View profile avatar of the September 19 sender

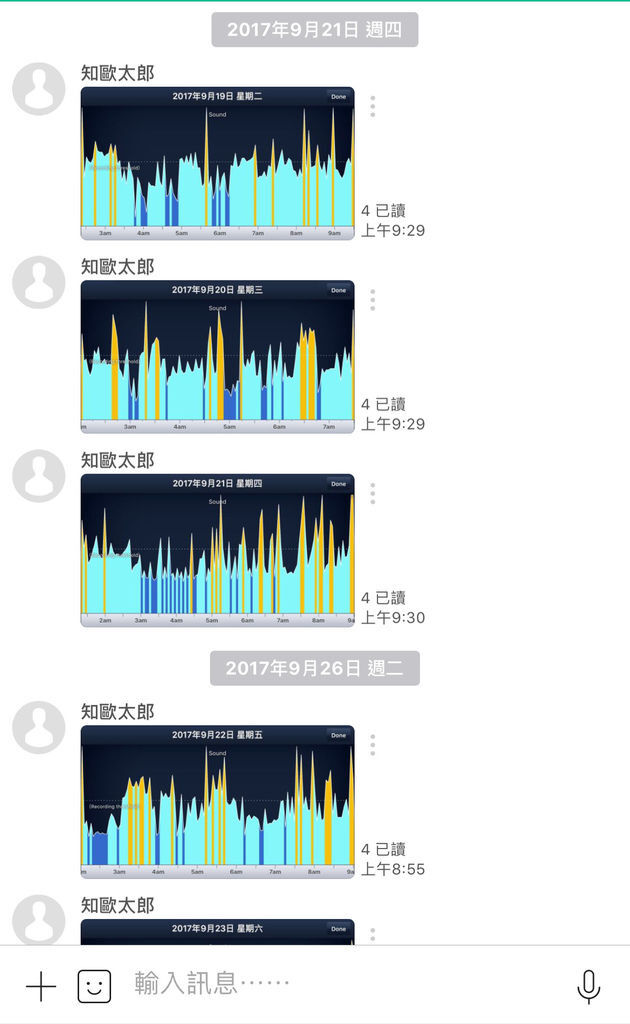tap(39, 89)
